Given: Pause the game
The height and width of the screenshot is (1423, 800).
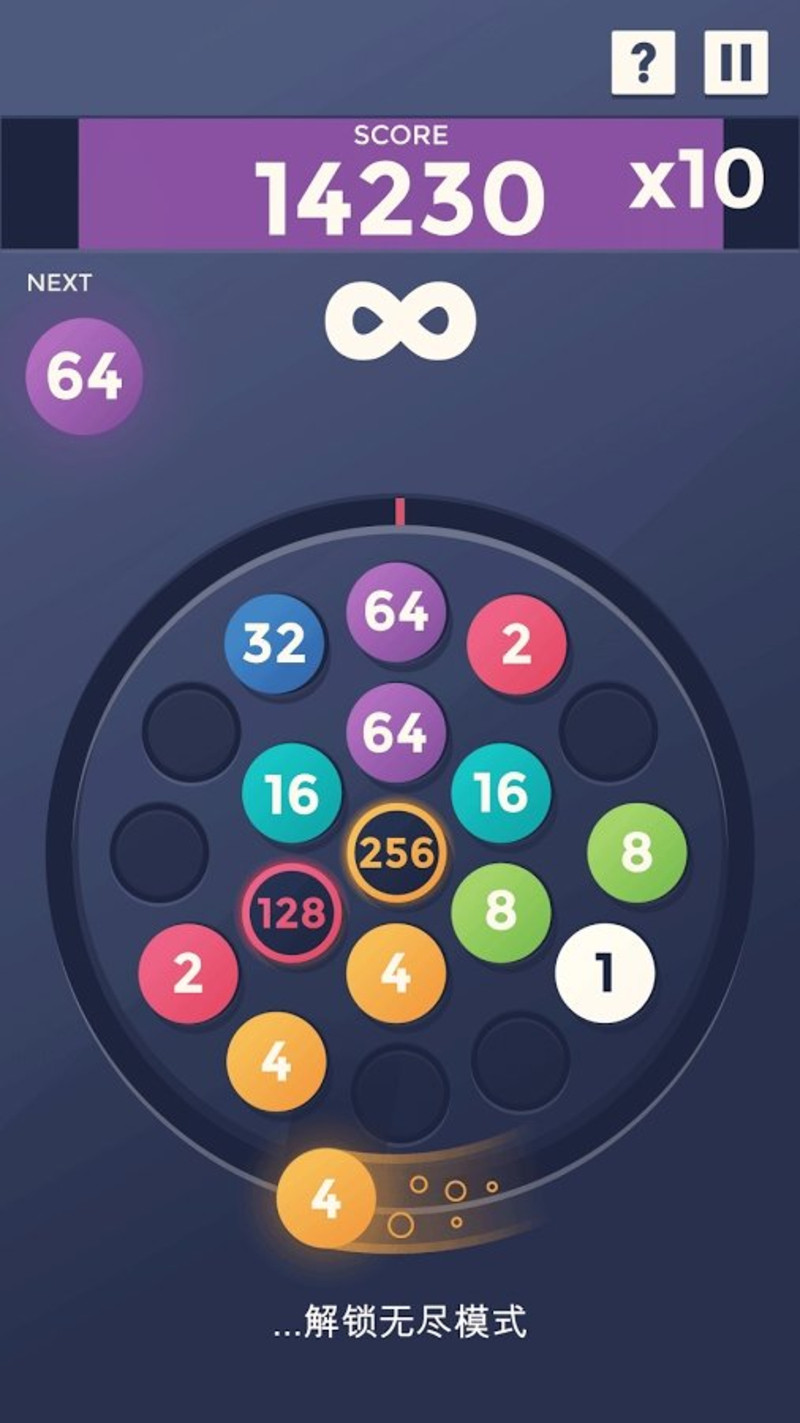Looking at the screenshot, I should [736, 63].
